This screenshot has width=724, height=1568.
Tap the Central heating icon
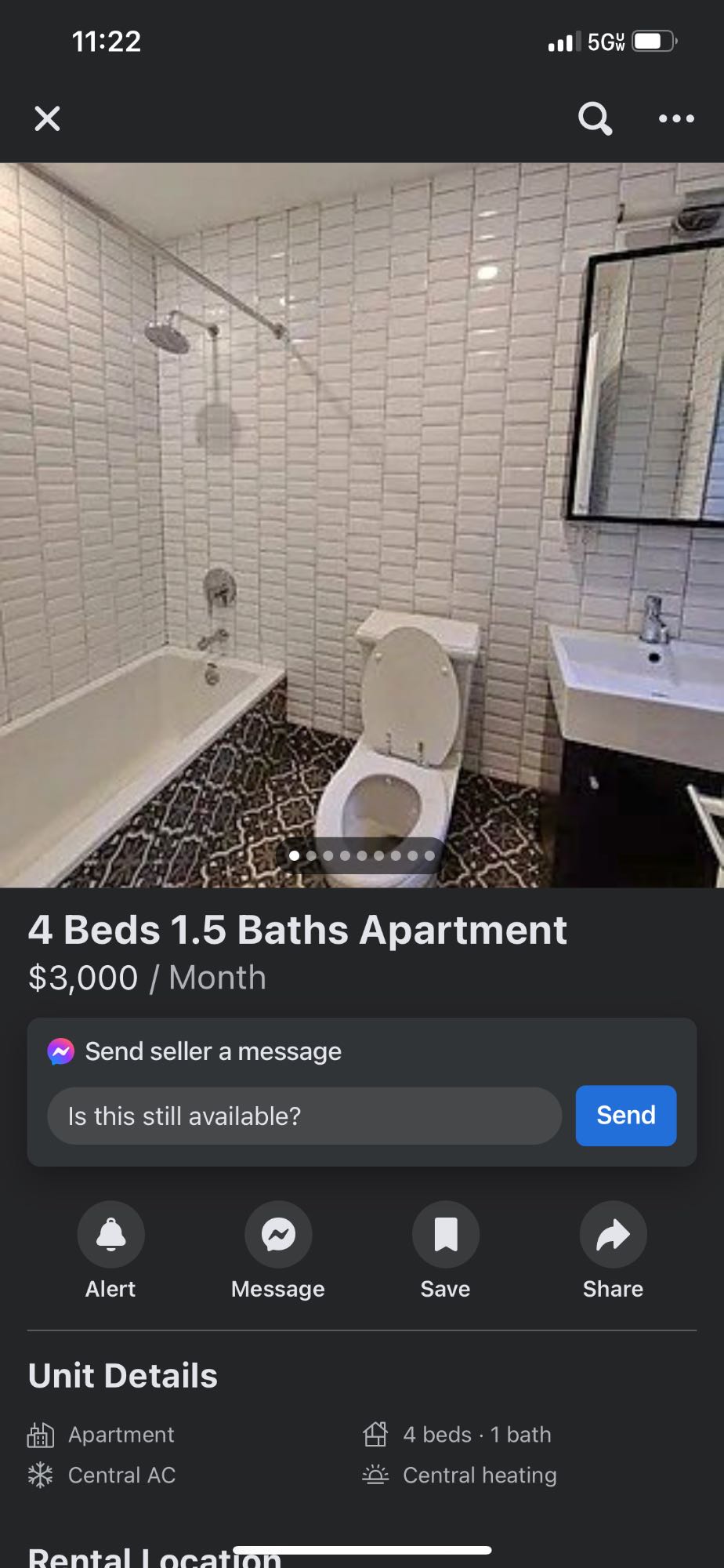pyautogui.click(x=376, y=1475)
